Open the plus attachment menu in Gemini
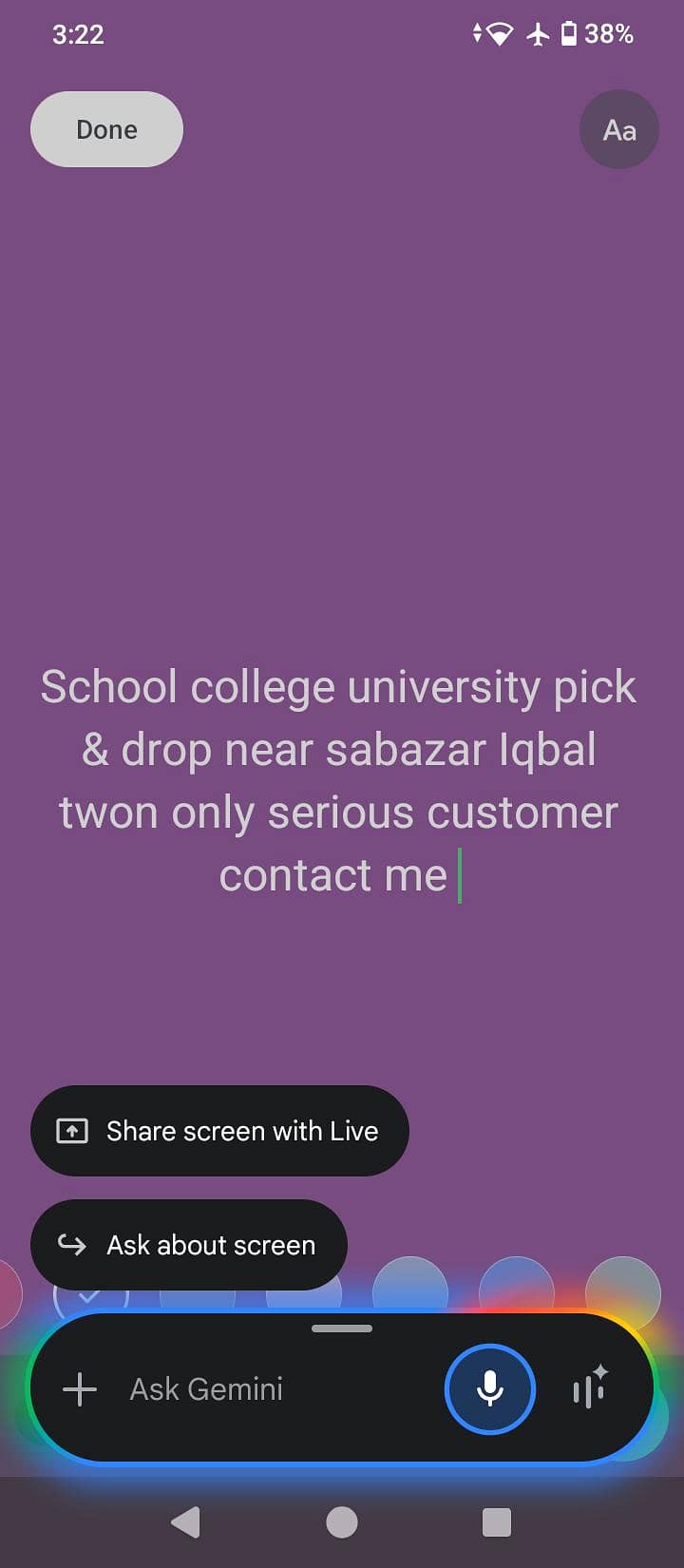Image resolution: width=684 pixels, height=1568 pixels. point(80,1389)
